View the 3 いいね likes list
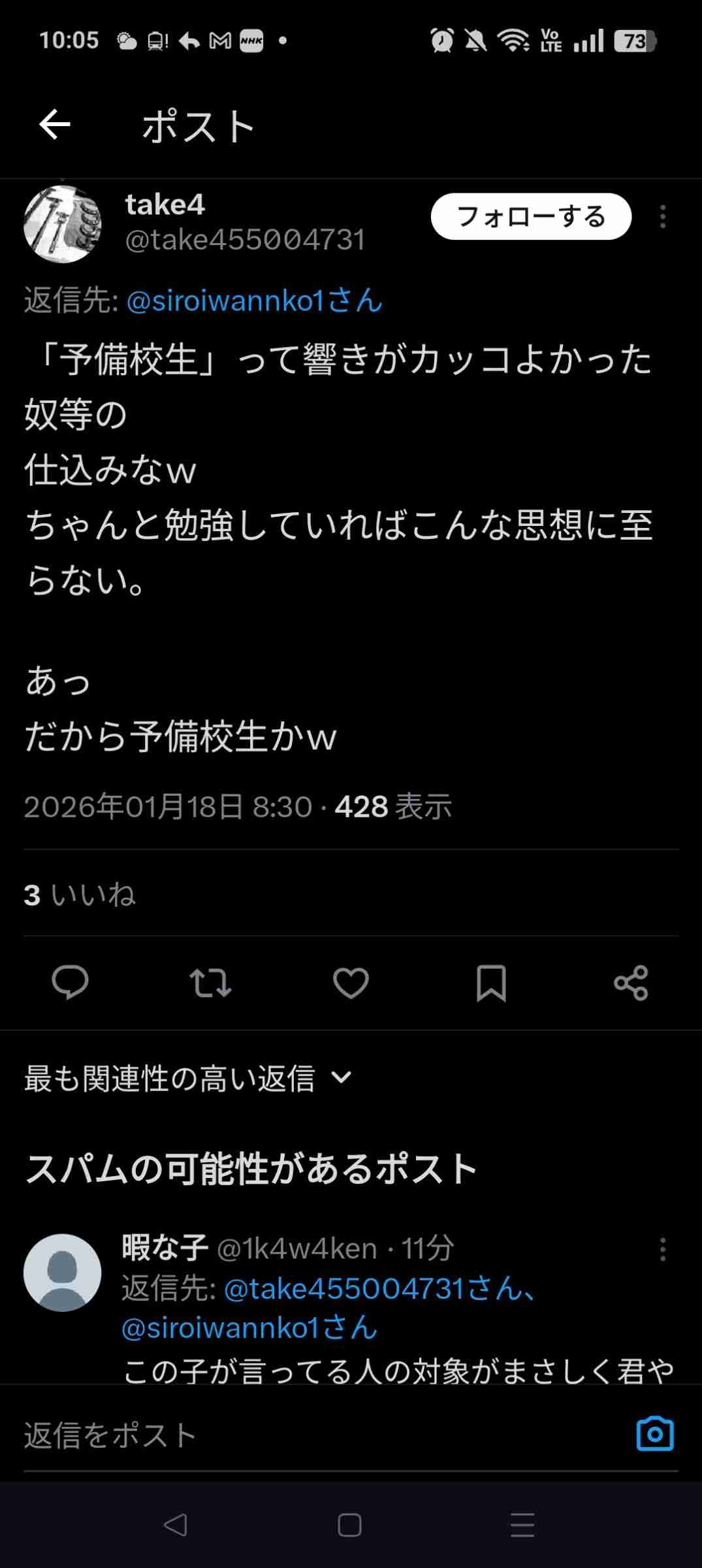Screen dimensions: 702x1568 [80, 895]
